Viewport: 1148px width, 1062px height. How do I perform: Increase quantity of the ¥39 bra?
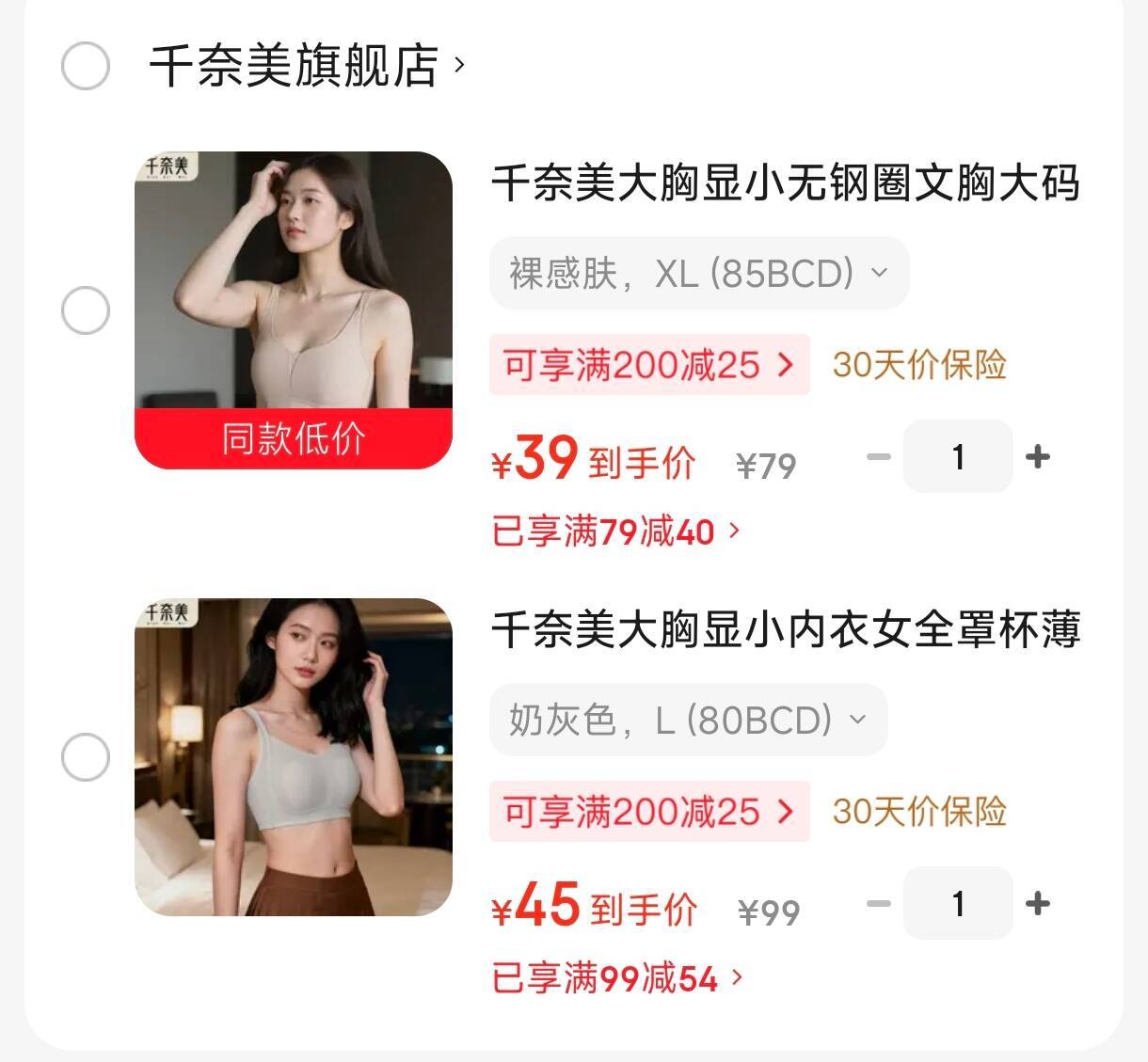pos(1037,457)
